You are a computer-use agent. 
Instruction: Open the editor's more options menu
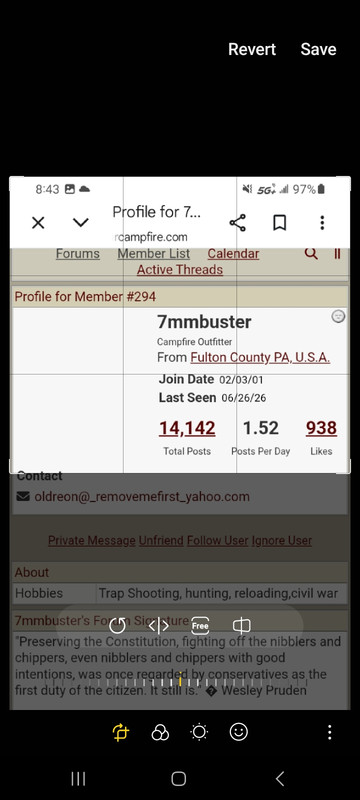click(329, 732)
